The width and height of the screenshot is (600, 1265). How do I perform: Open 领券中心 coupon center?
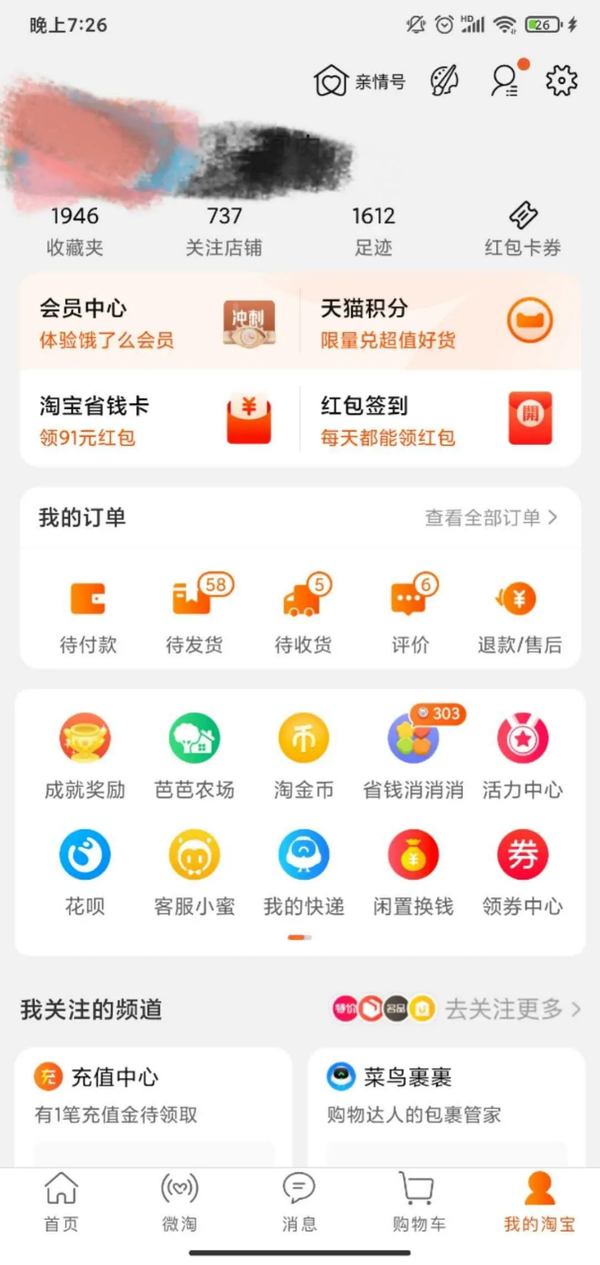tap(522, 872)
